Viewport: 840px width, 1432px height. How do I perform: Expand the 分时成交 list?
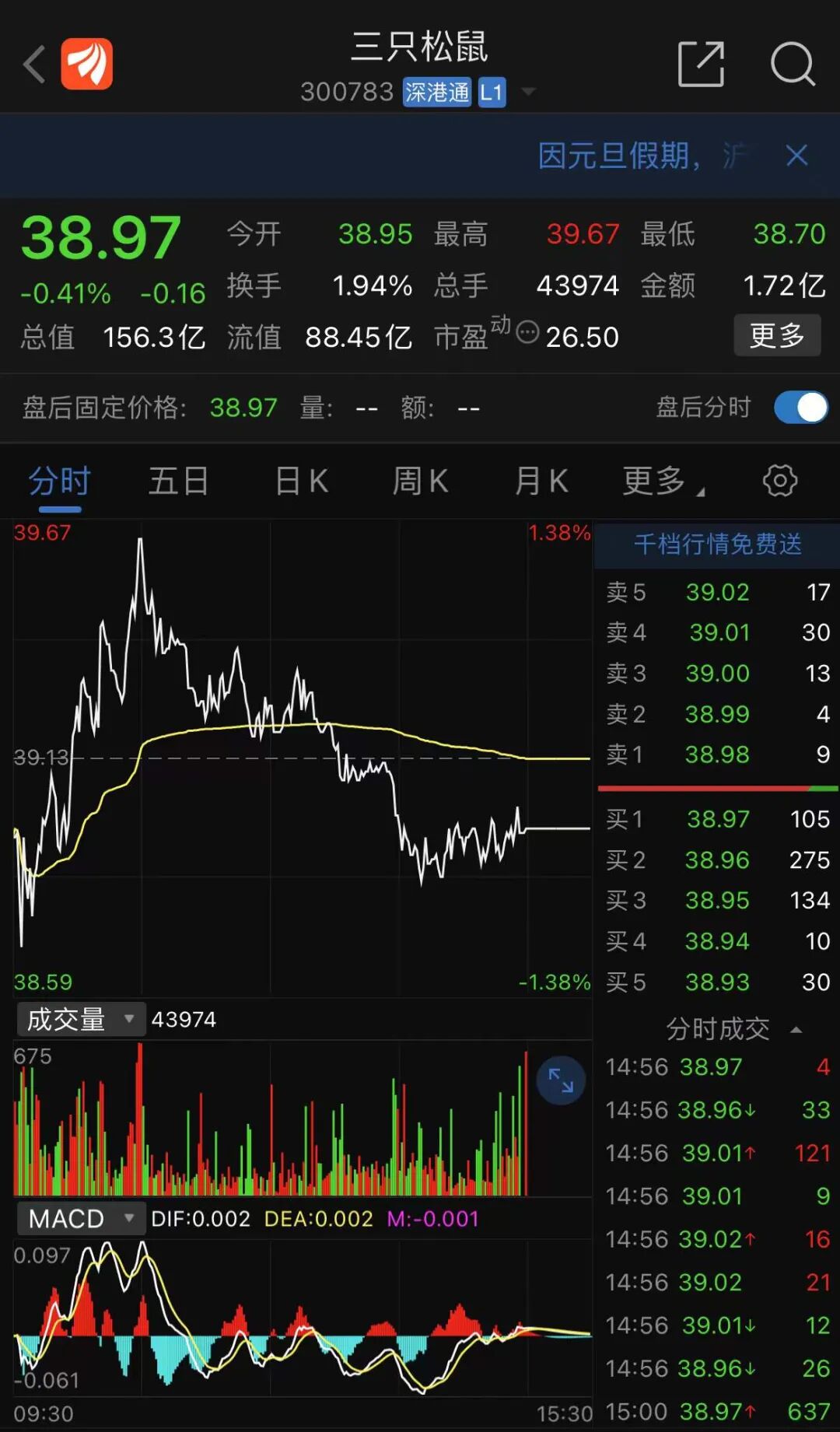733,1029
